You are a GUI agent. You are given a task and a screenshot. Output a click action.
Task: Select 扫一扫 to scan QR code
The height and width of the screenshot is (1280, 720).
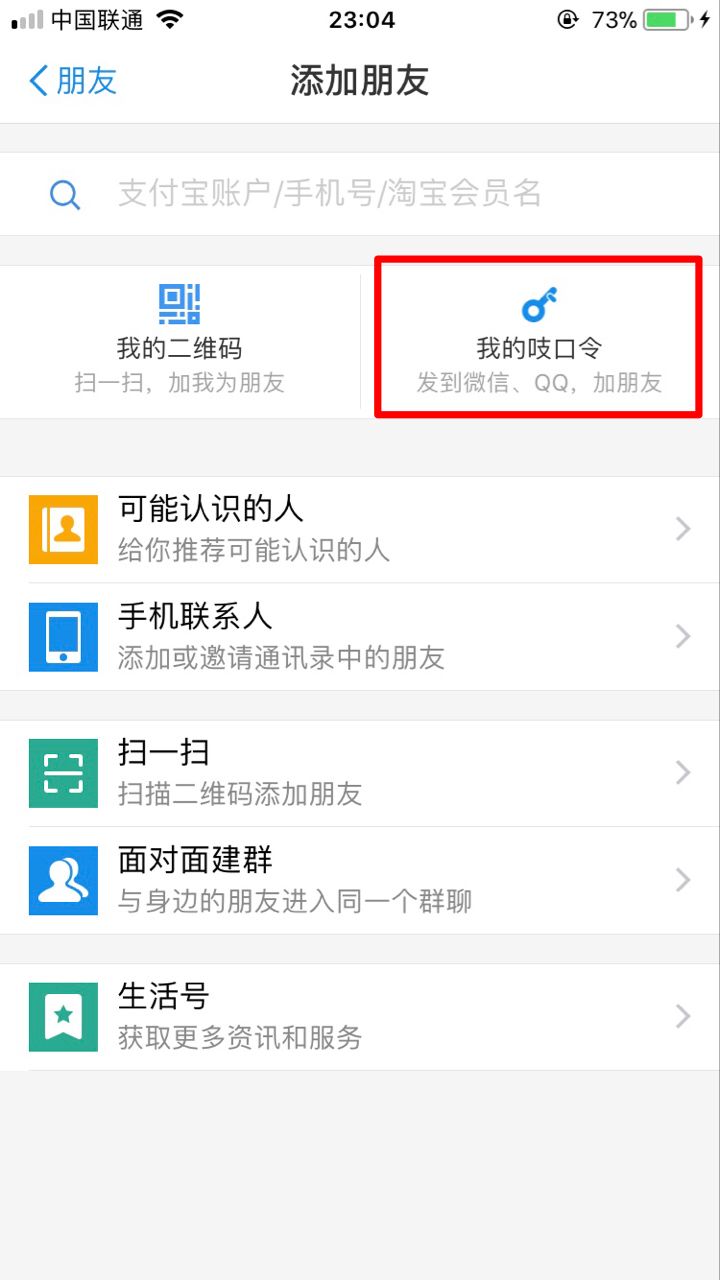point(360,772)
